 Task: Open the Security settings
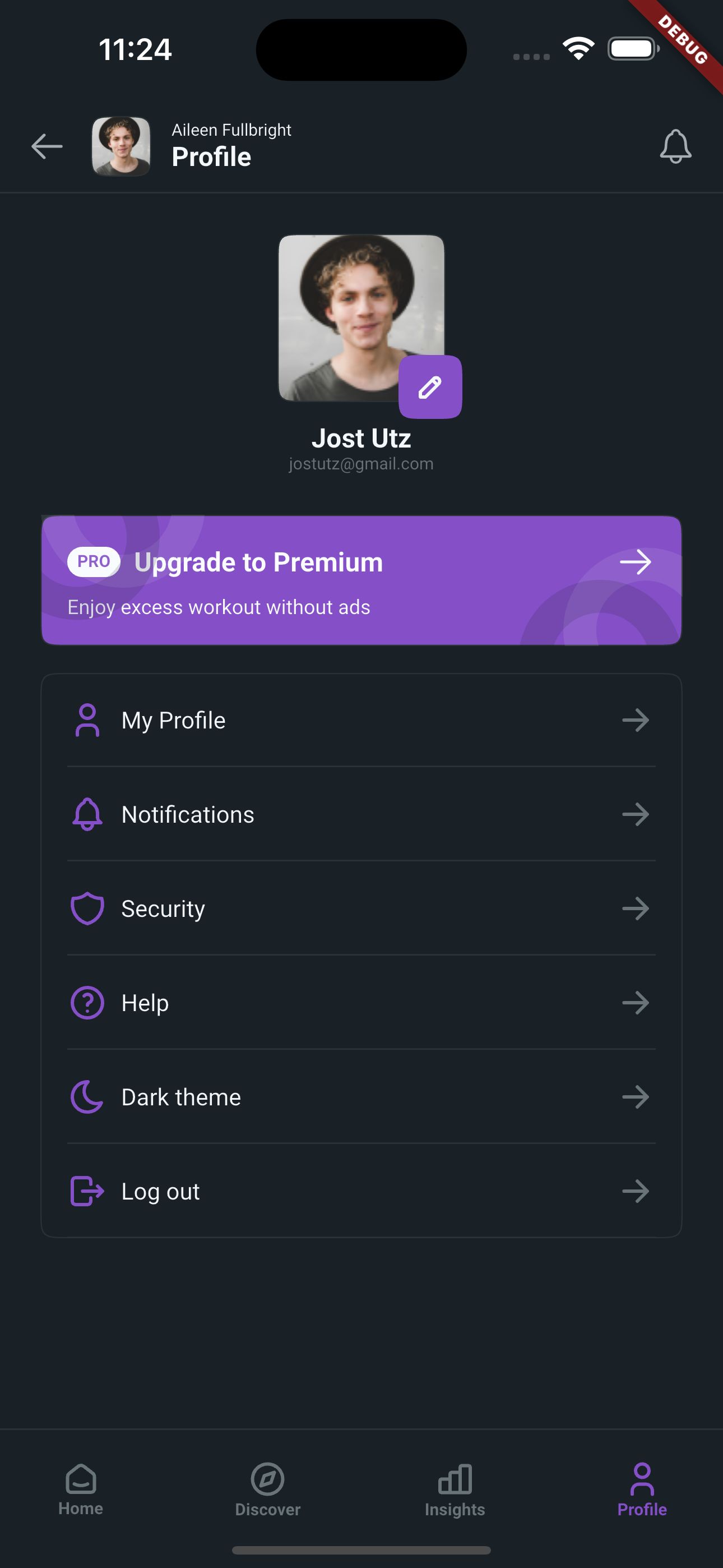361,909
